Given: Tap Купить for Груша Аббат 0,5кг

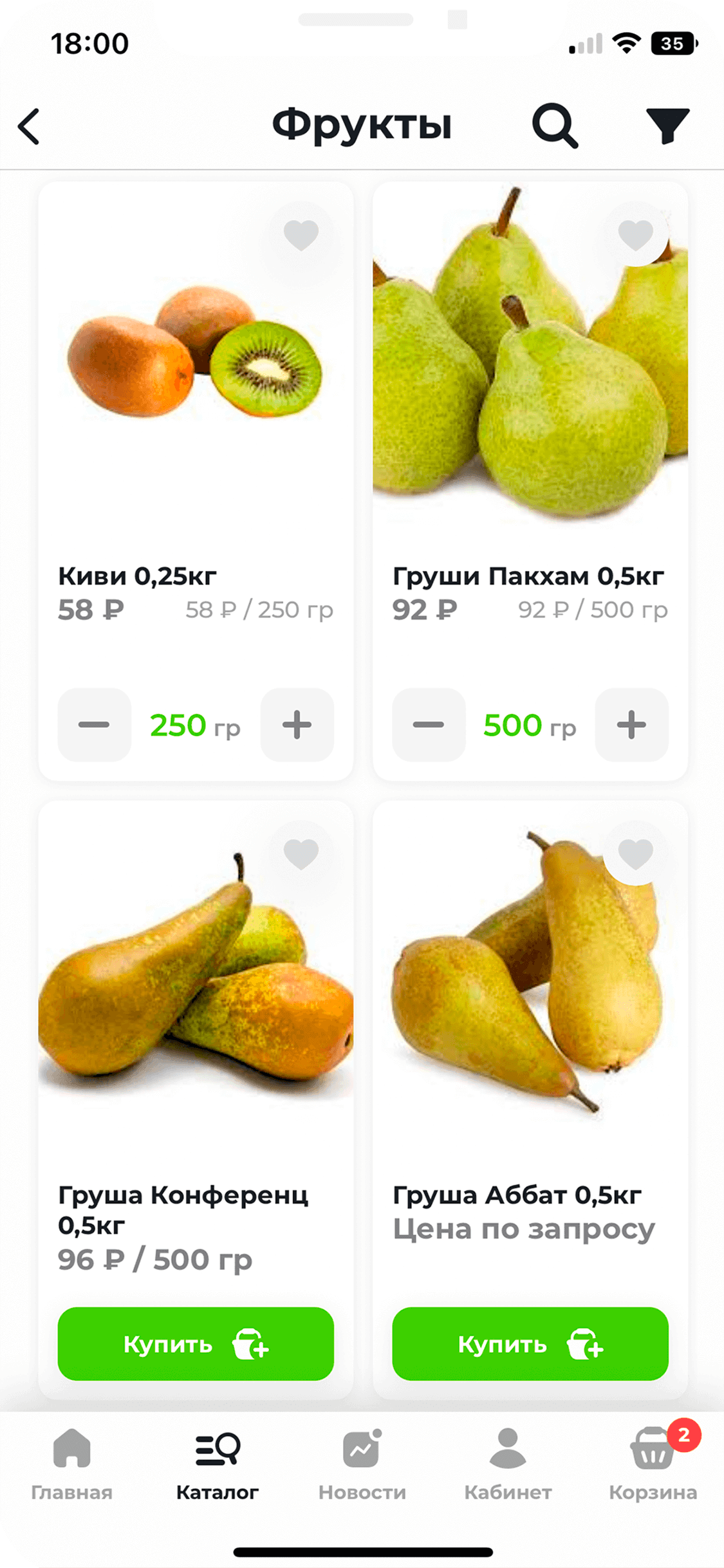Looking at the screenshot, I should pyautogui.click(x=530, y=1344).
